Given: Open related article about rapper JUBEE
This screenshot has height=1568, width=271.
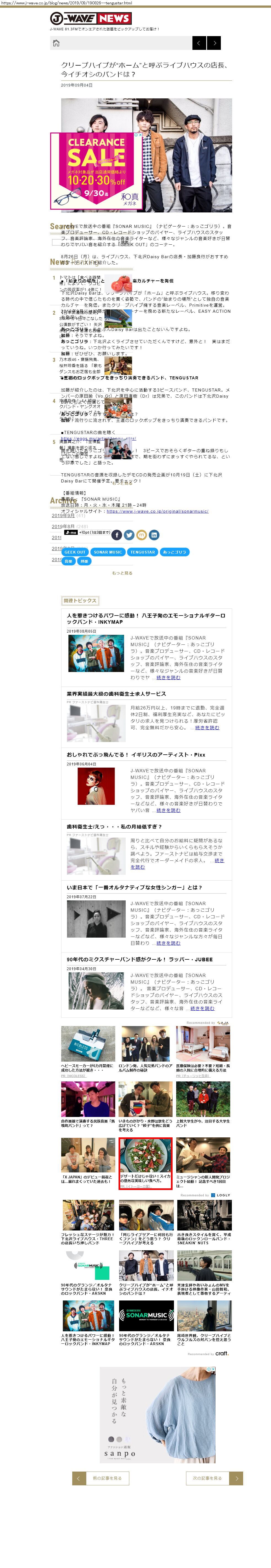Looking at the screenshot, I should (x=139, y=959).
